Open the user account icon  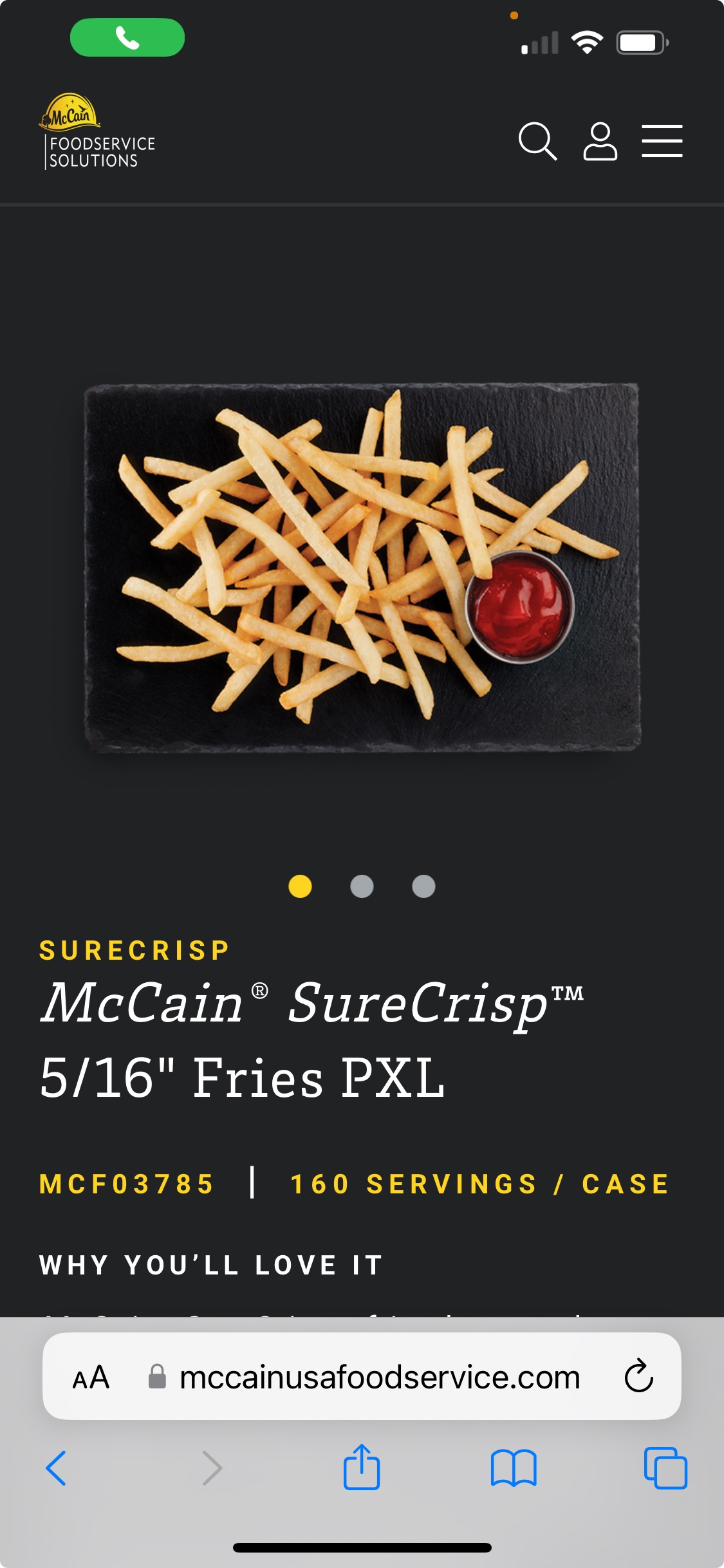click(x=600, y=140)
